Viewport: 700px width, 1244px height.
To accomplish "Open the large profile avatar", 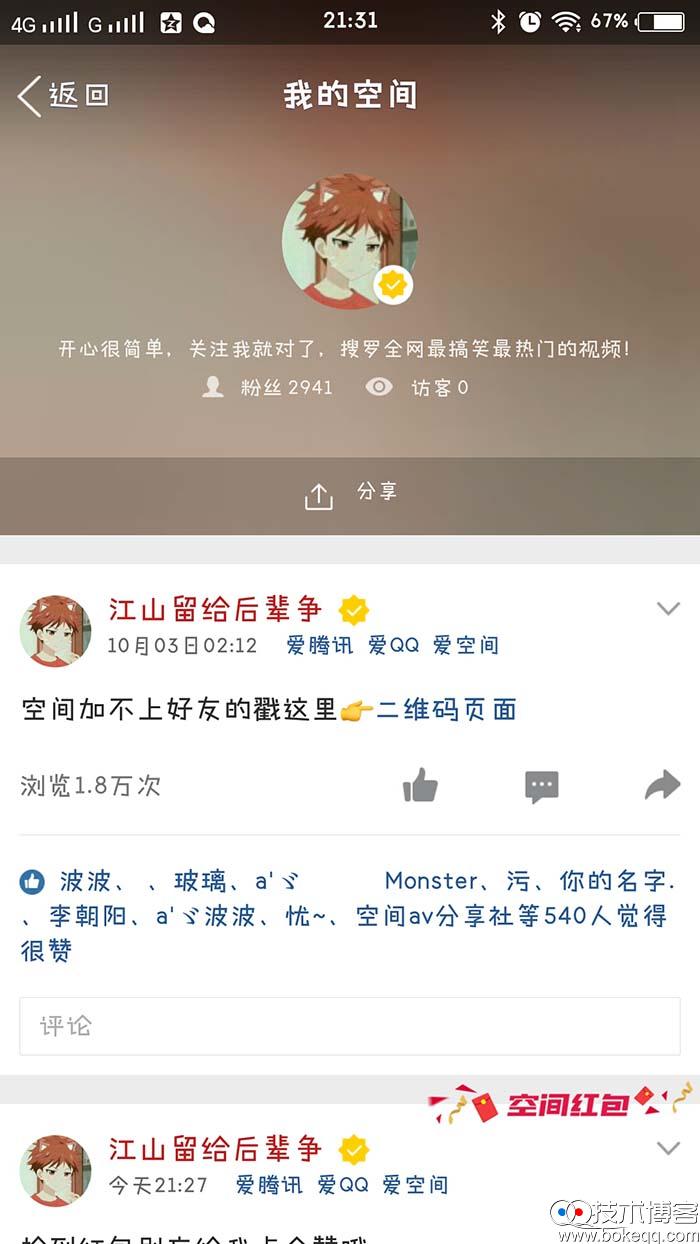I will (349, 241).
